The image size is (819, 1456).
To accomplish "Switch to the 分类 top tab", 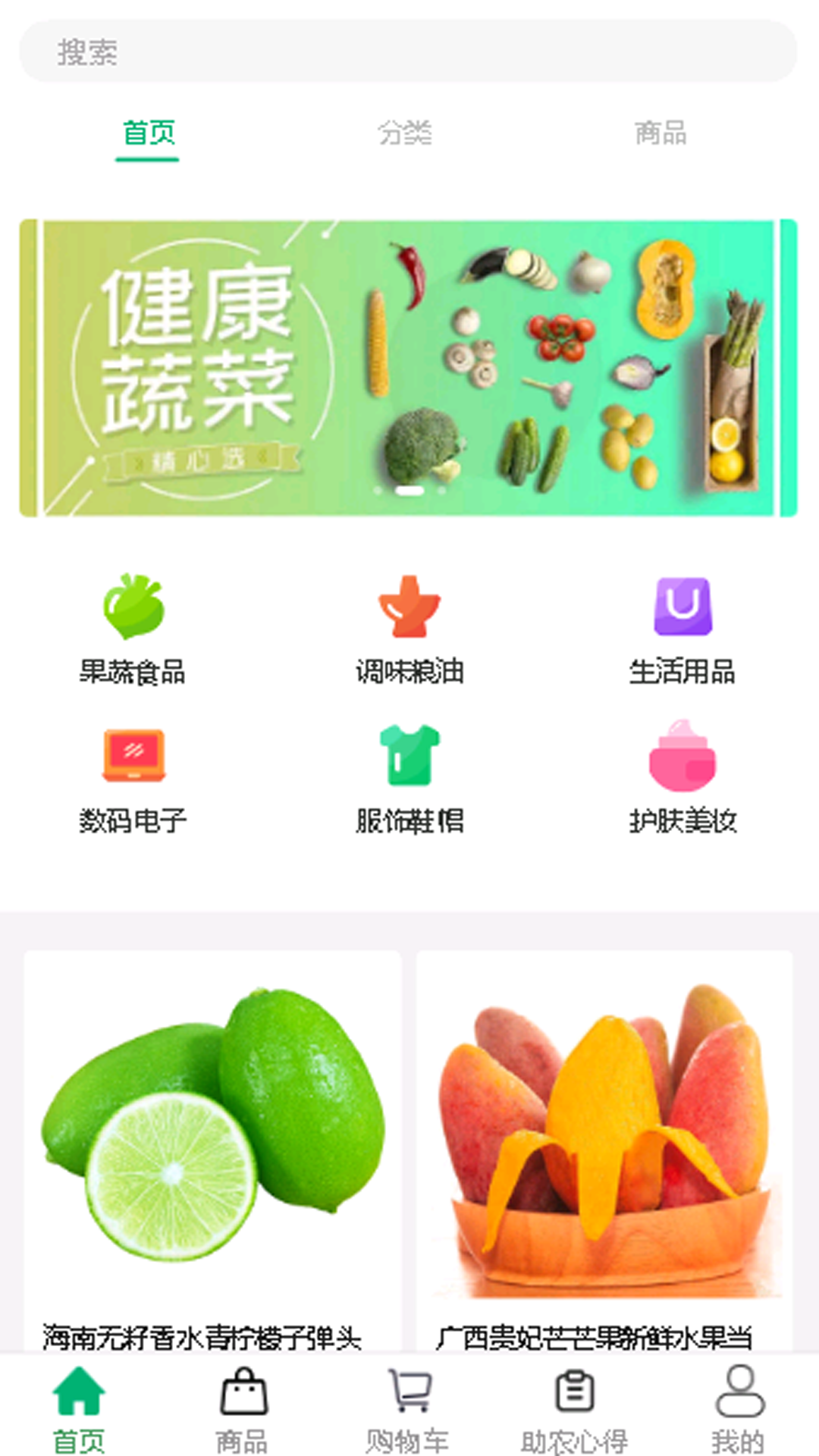I will point(405,133).
